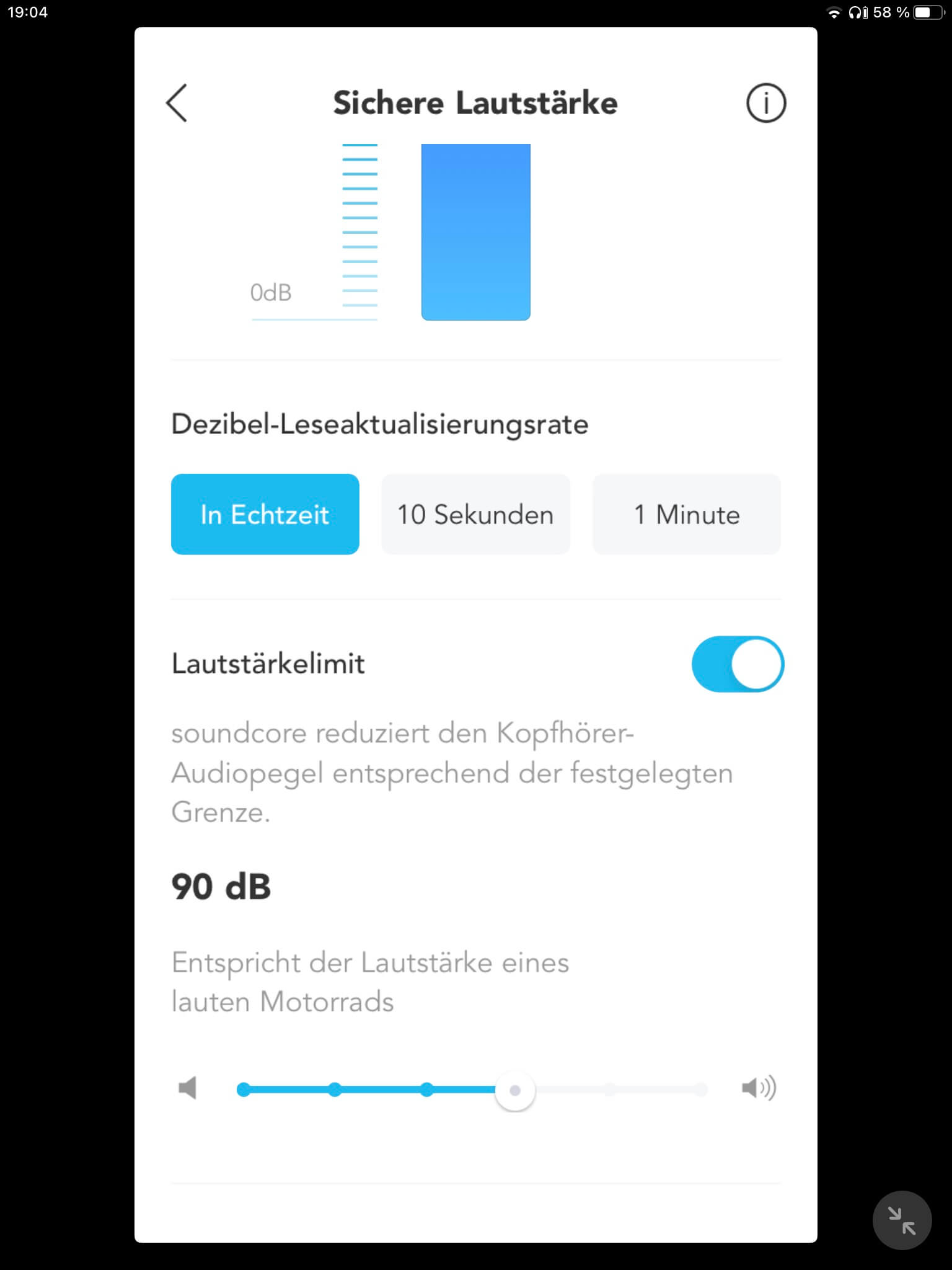The height and width of the screenshot is (1270, 952).
Task: Go back from Sichere Lautstärke
Action: 177,103
